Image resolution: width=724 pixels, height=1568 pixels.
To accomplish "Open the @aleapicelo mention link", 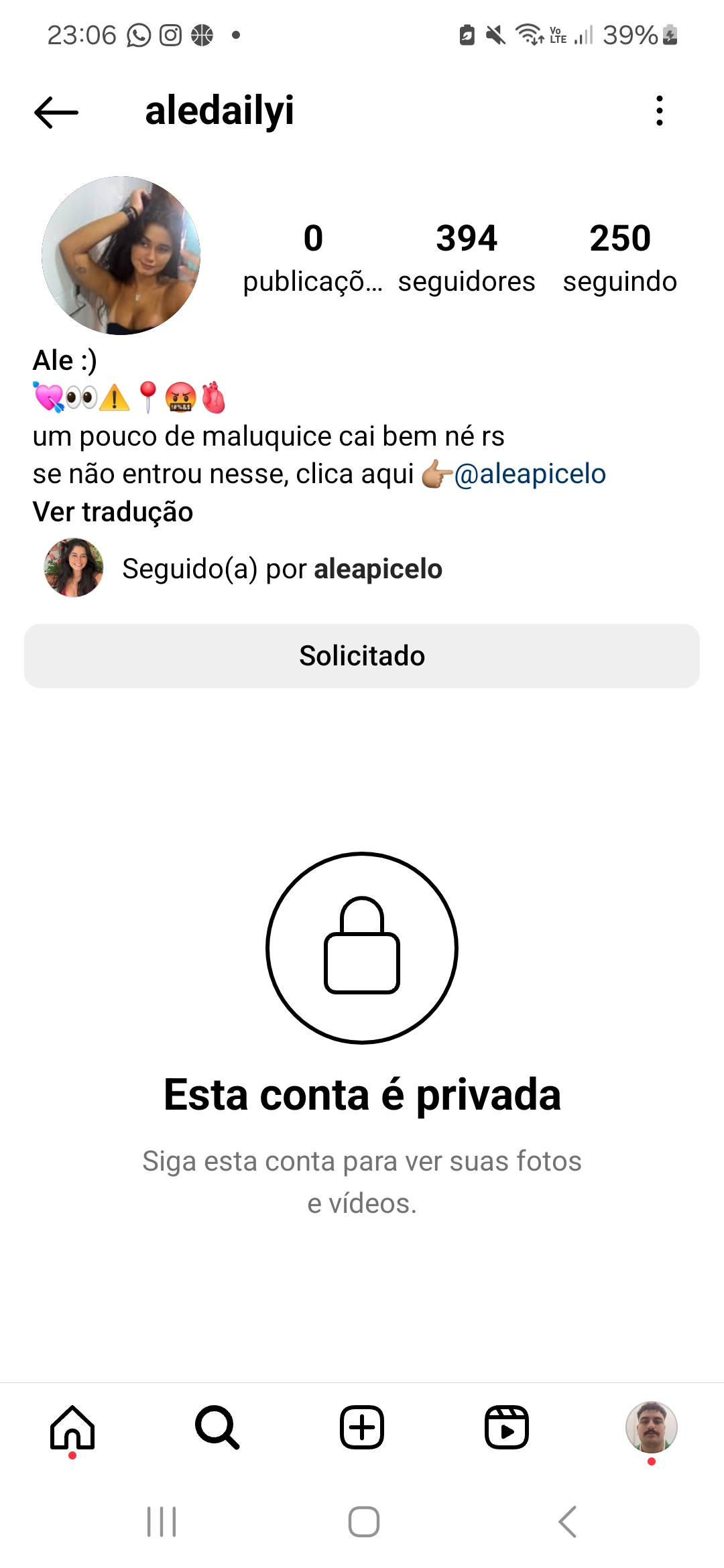I will pyautogui.click(x=530, y=474).
